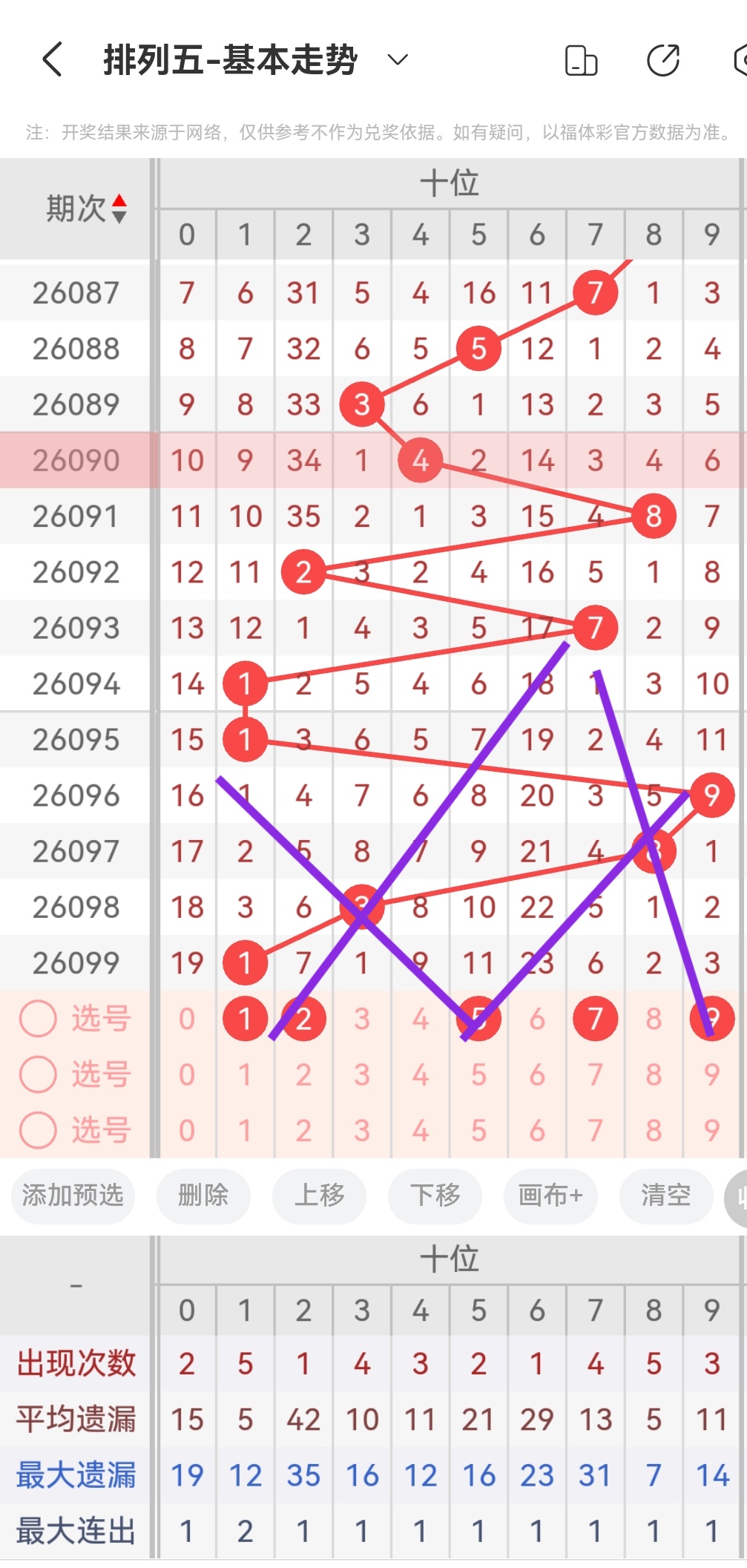Expand the 排列五-基本走势 chart dropdown
This screenshot has height=1568, width=747.
(x=398, y=59)
